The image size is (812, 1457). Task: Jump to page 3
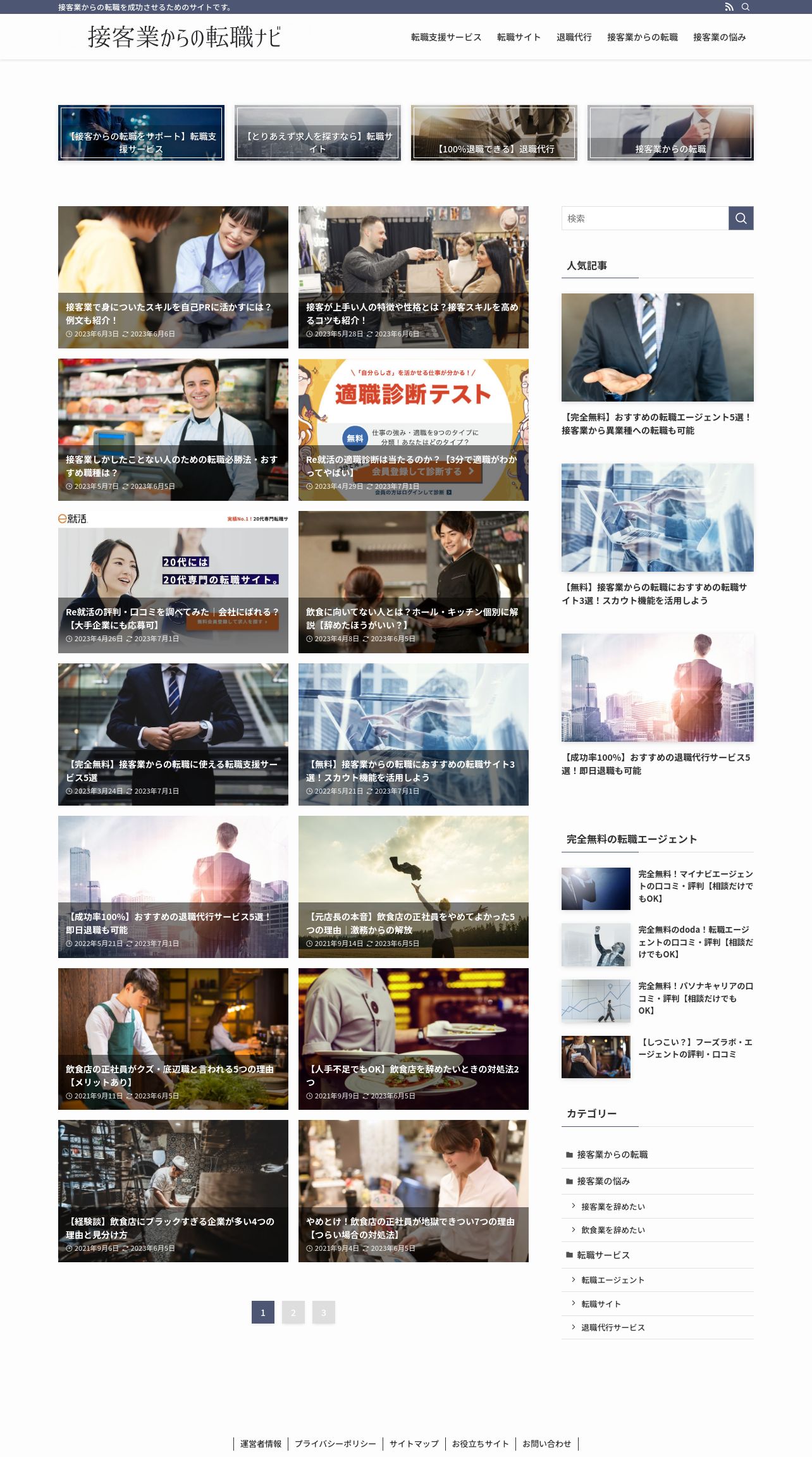point(324,1312)
